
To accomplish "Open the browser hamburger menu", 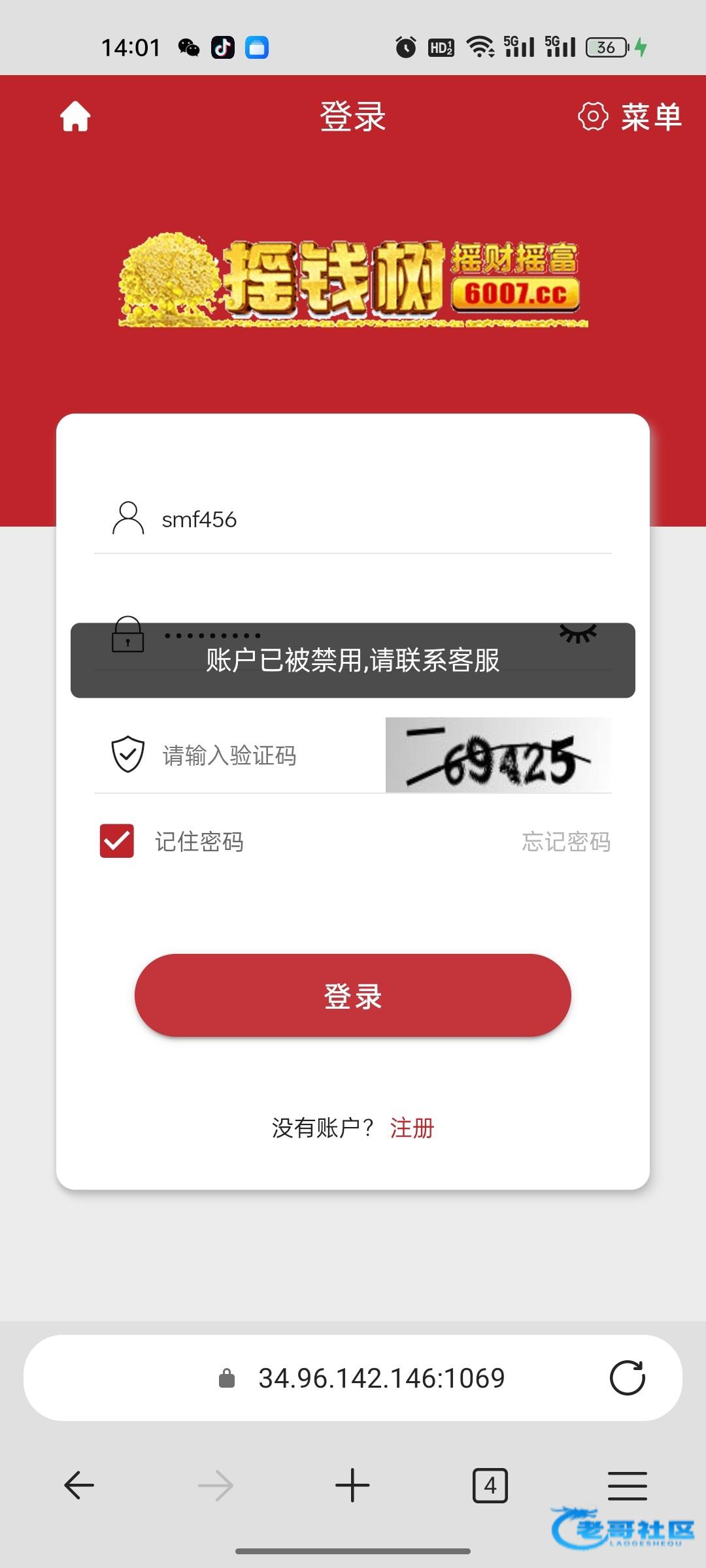I will point(627,1485).
